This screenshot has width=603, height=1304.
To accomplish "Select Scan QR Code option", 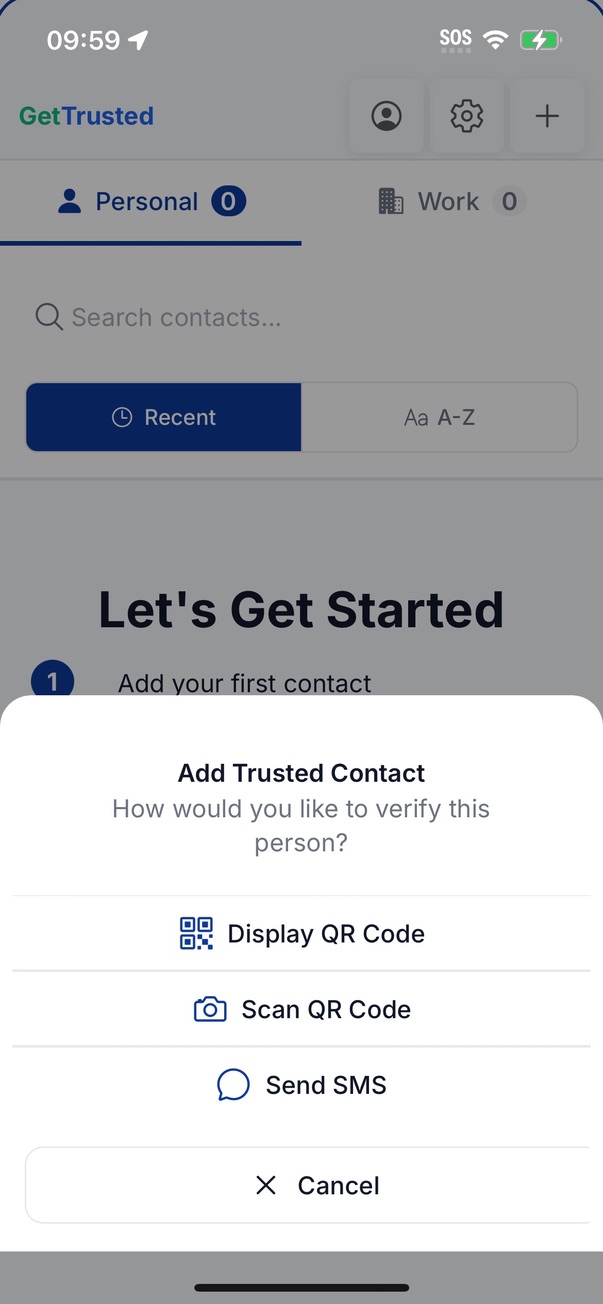I will pyautogui.click(x=302, y=1009).
